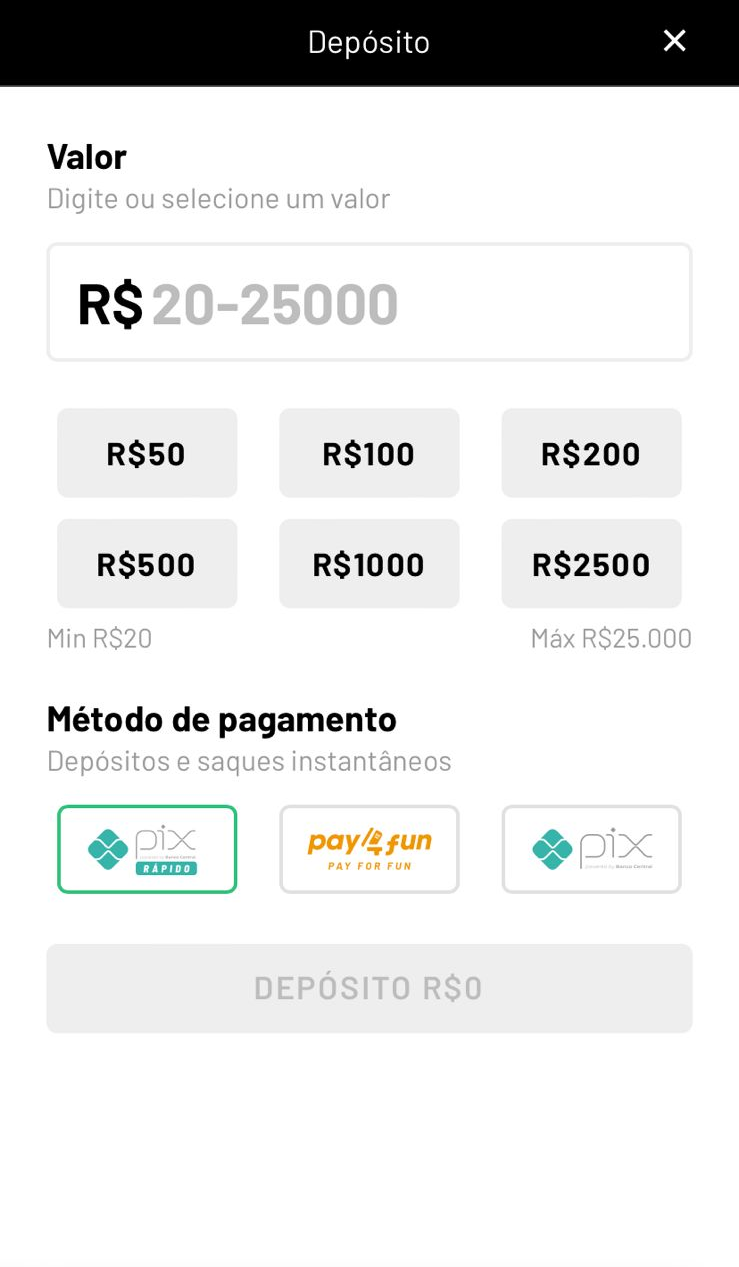739x1267 pixels.
Task: Keep Pix Rápido selected as payment
Action: click(x=147, y=849)
